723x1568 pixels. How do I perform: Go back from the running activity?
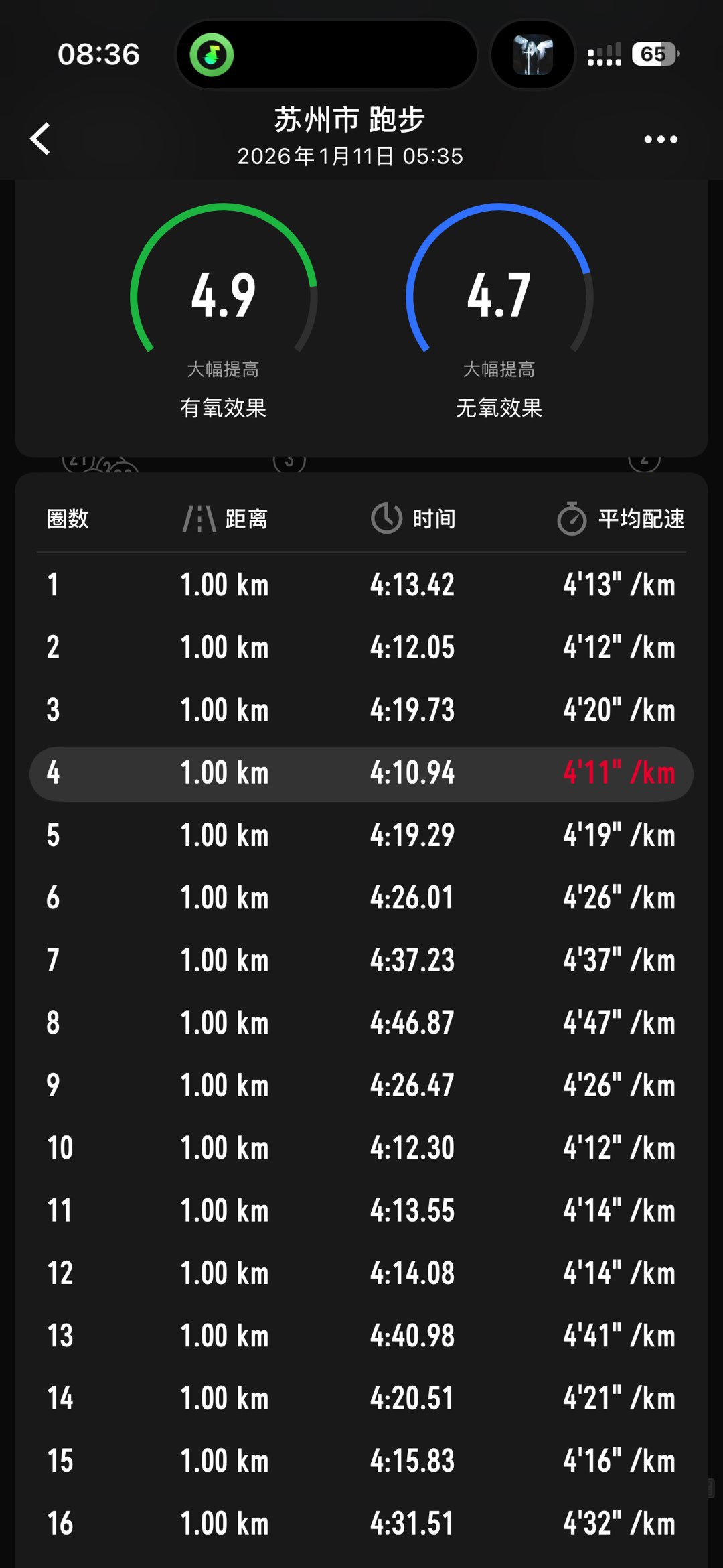[41, 139]
